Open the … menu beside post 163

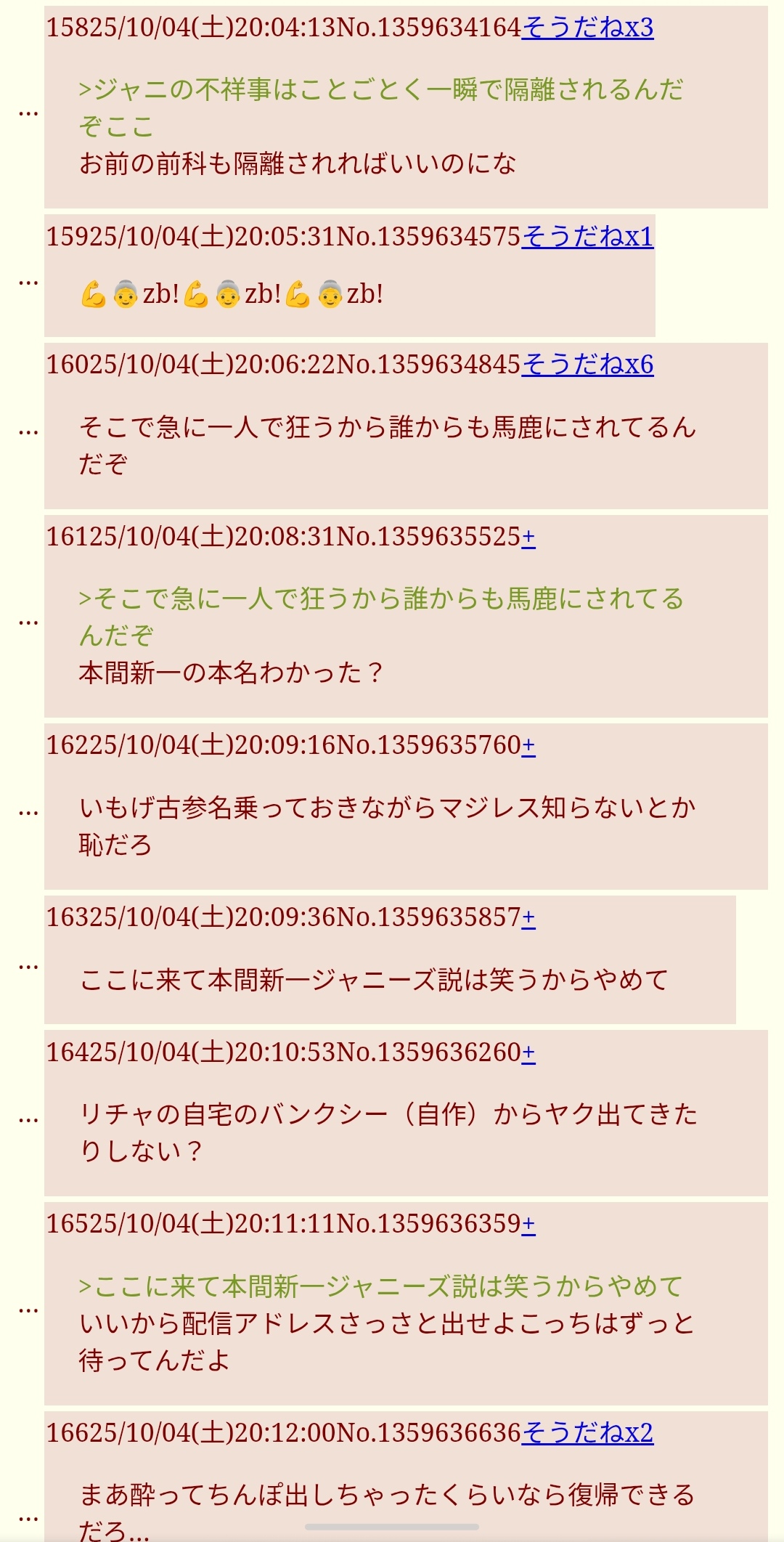coord(28,967)
